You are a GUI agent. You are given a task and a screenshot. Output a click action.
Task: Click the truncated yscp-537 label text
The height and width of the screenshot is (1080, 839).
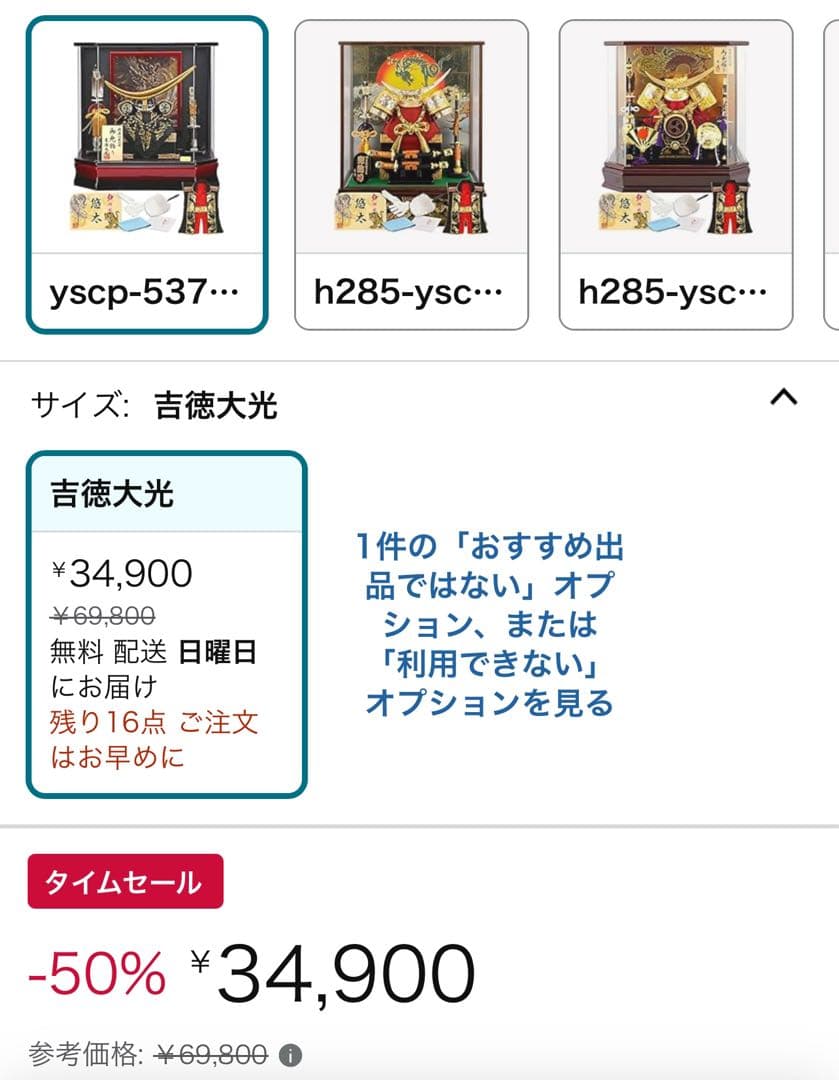[144, 292]
